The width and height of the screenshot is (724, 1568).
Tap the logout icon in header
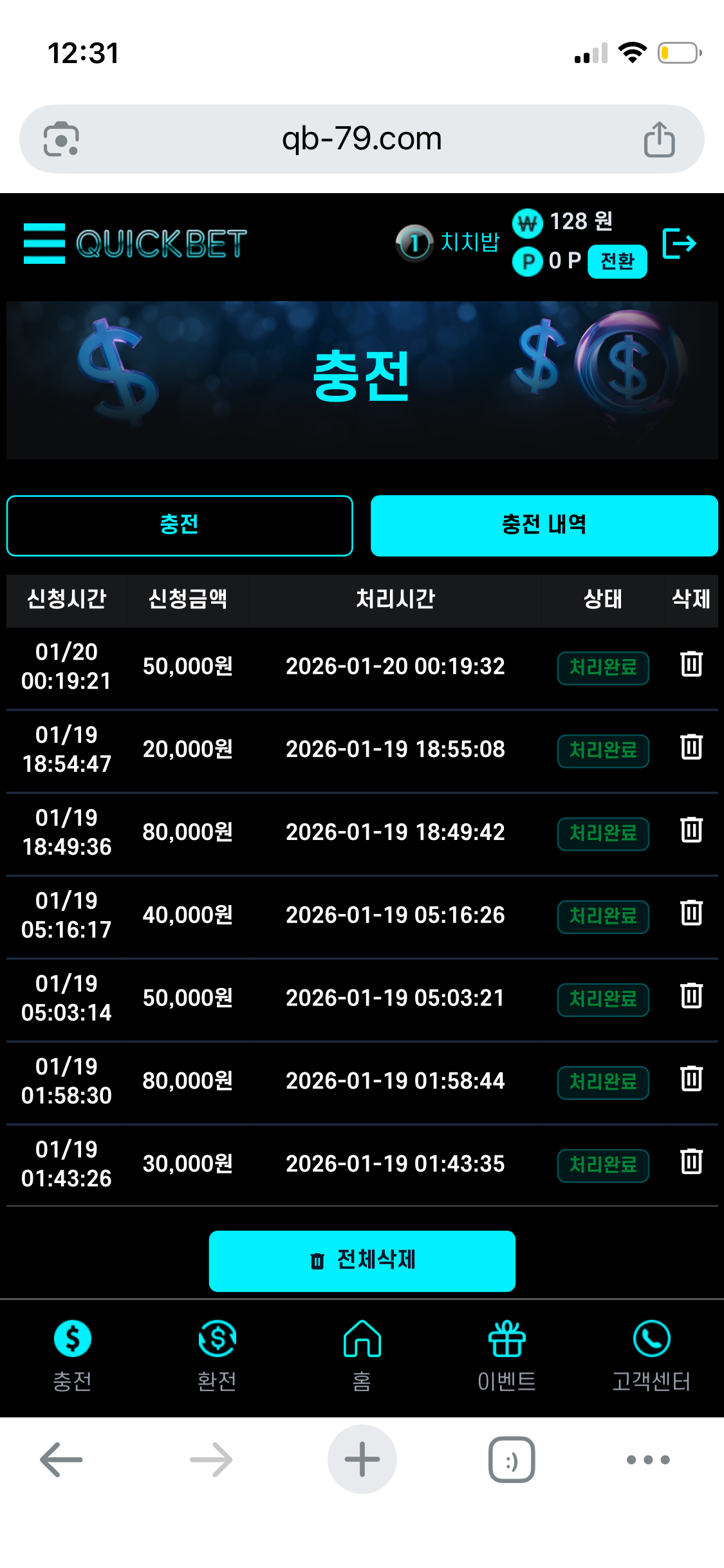click(x=679, y=243)
